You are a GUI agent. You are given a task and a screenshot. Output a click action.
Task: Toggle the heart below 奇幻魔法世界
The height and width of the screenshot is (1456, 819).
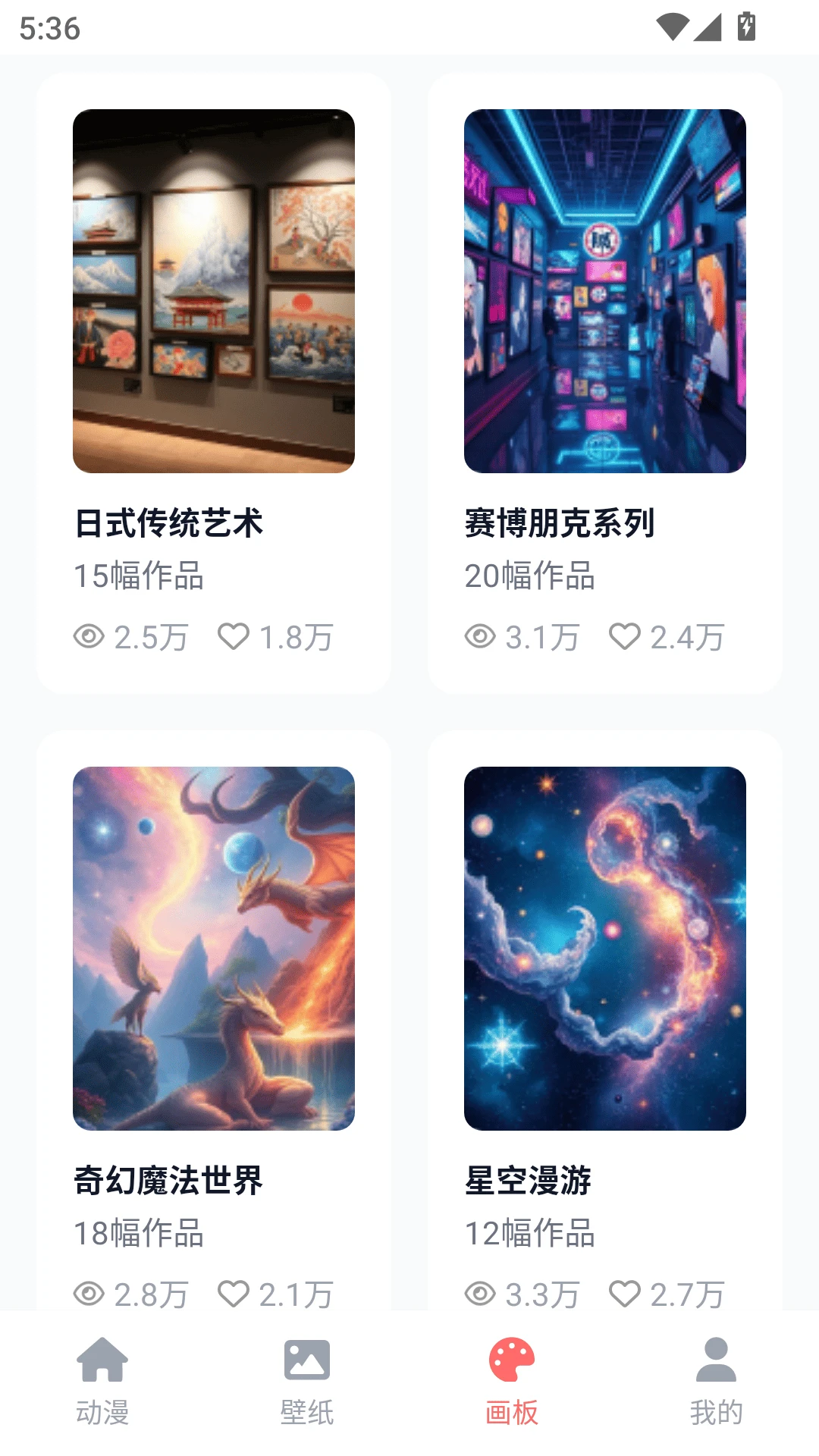(235, 1294)
